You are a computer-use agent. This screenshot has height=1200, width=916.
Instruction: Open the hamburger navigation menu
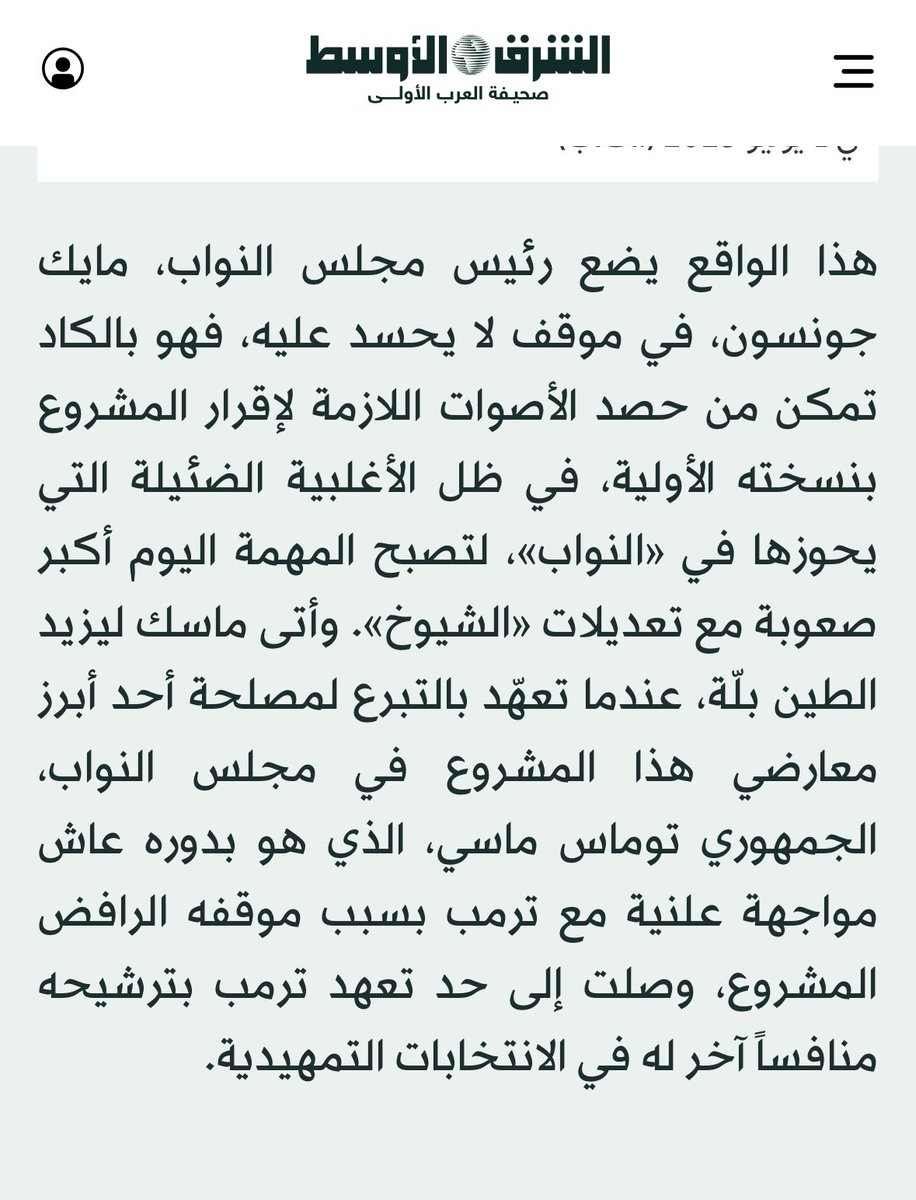pyautogui.click(x=853, y=71)
